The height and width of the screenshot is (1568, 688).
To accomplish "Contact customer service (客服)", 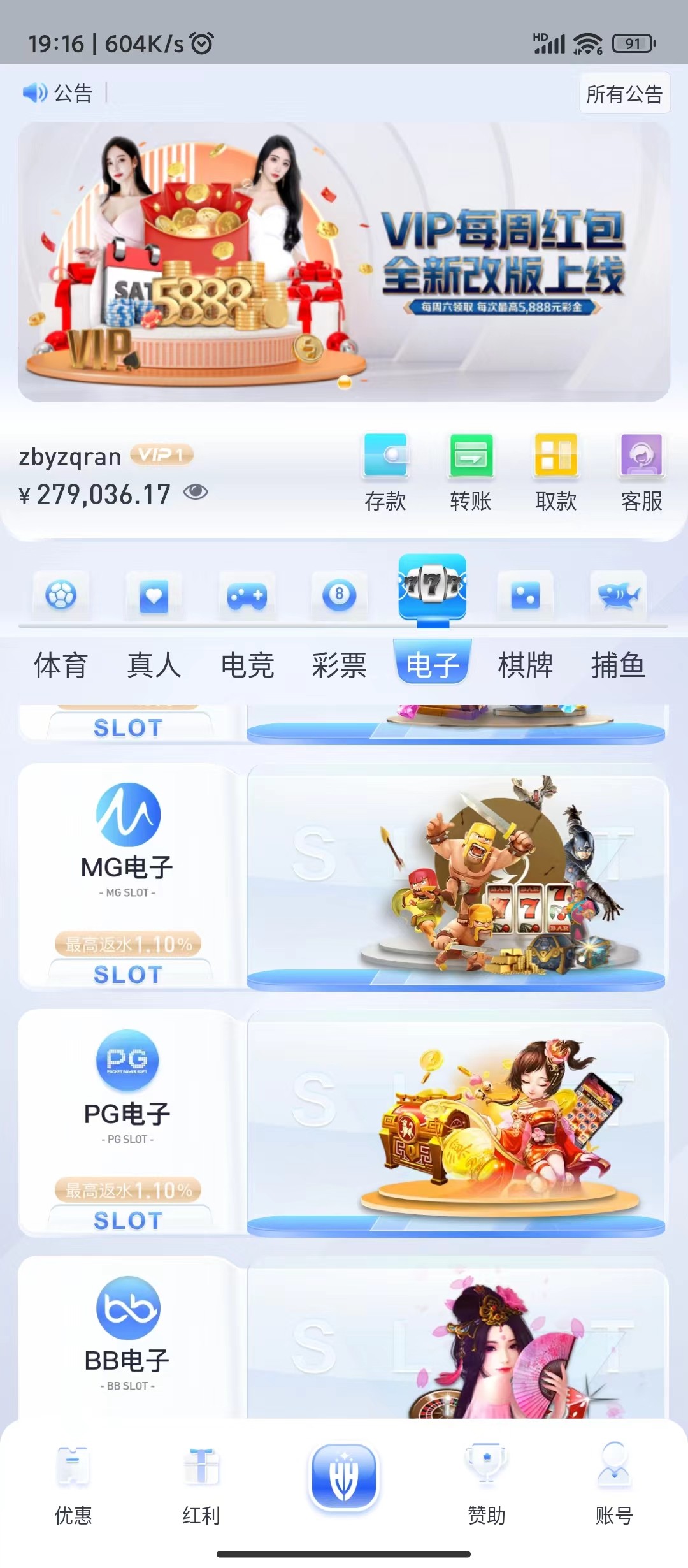I will coord(641,473).
